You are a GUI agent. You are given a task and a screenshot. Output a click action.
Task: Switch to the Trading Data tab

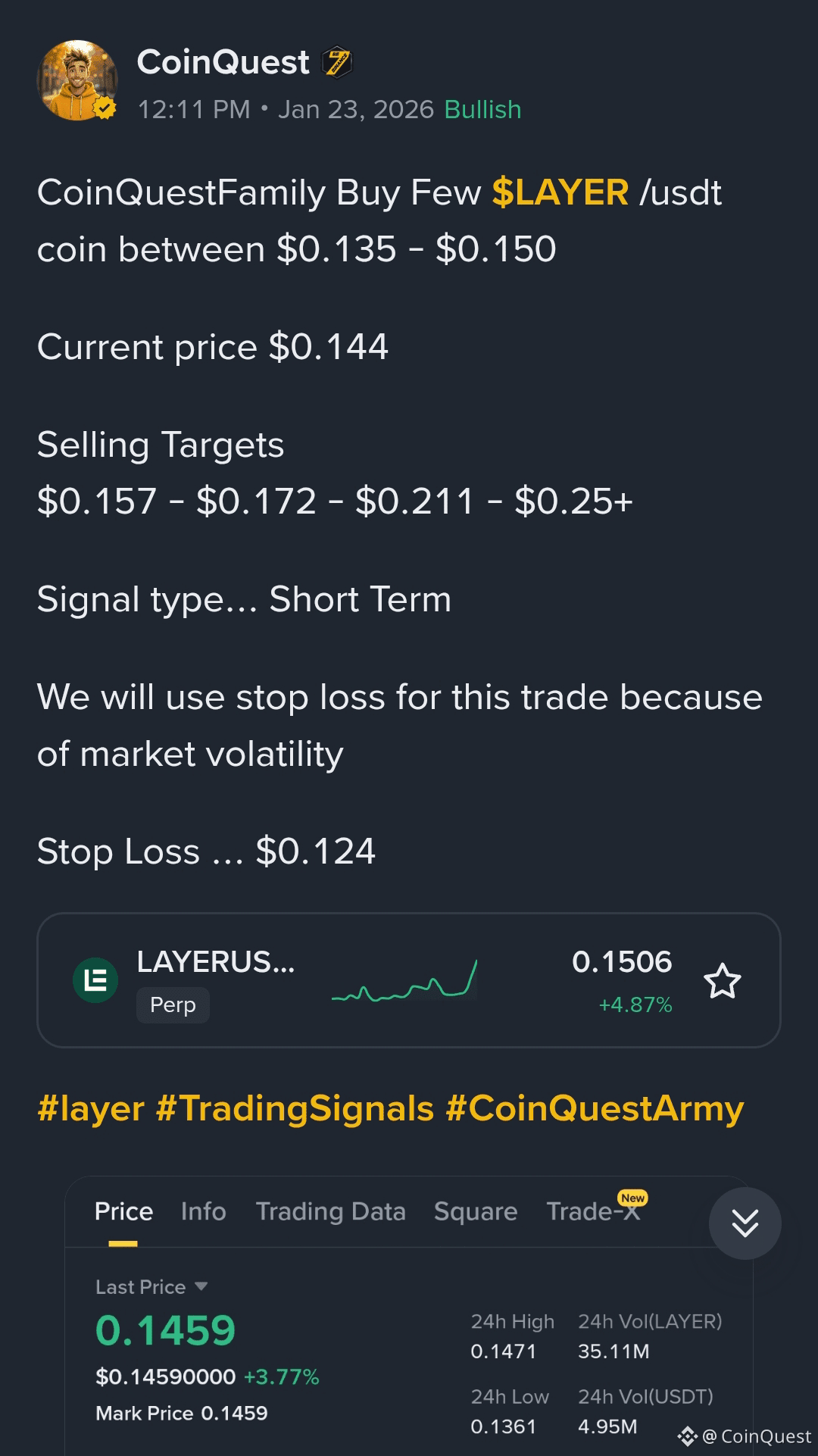click(x=330, y=1211)
